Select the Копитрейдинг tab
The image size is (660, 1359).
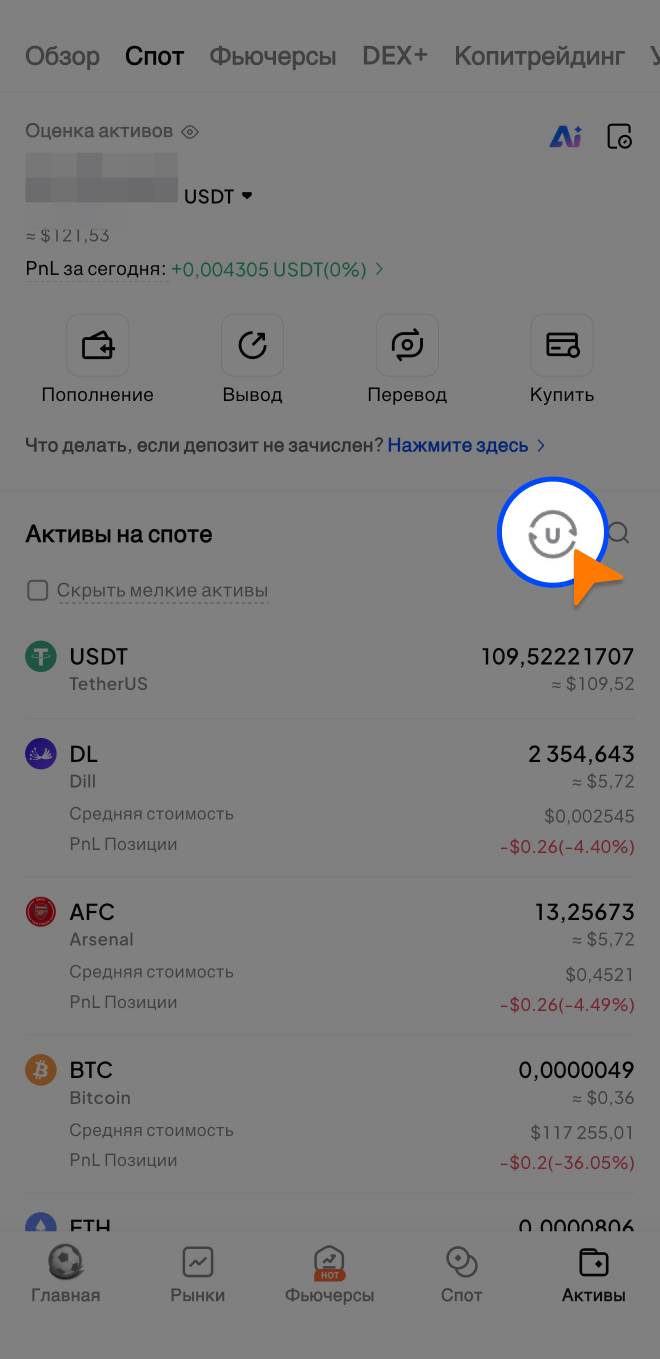[x=539, y=56]
